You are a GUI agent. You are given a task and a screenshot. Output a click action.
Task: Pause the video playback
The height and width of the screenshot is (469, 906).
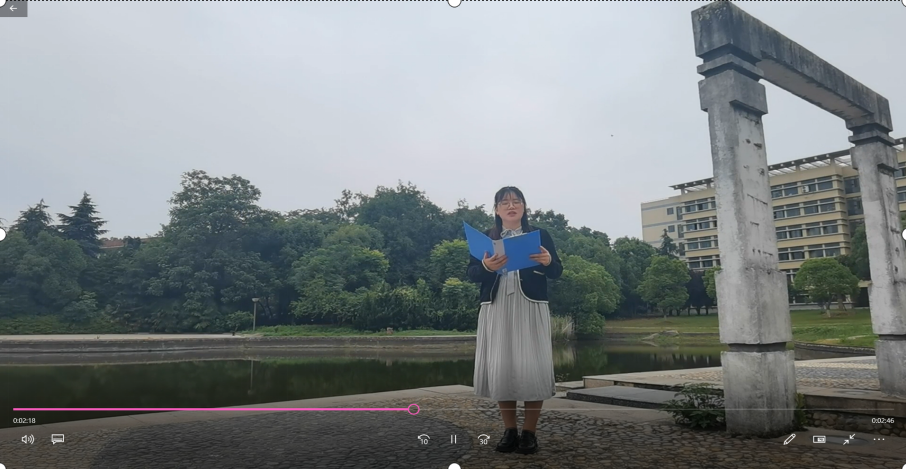[x=453, y=439]
